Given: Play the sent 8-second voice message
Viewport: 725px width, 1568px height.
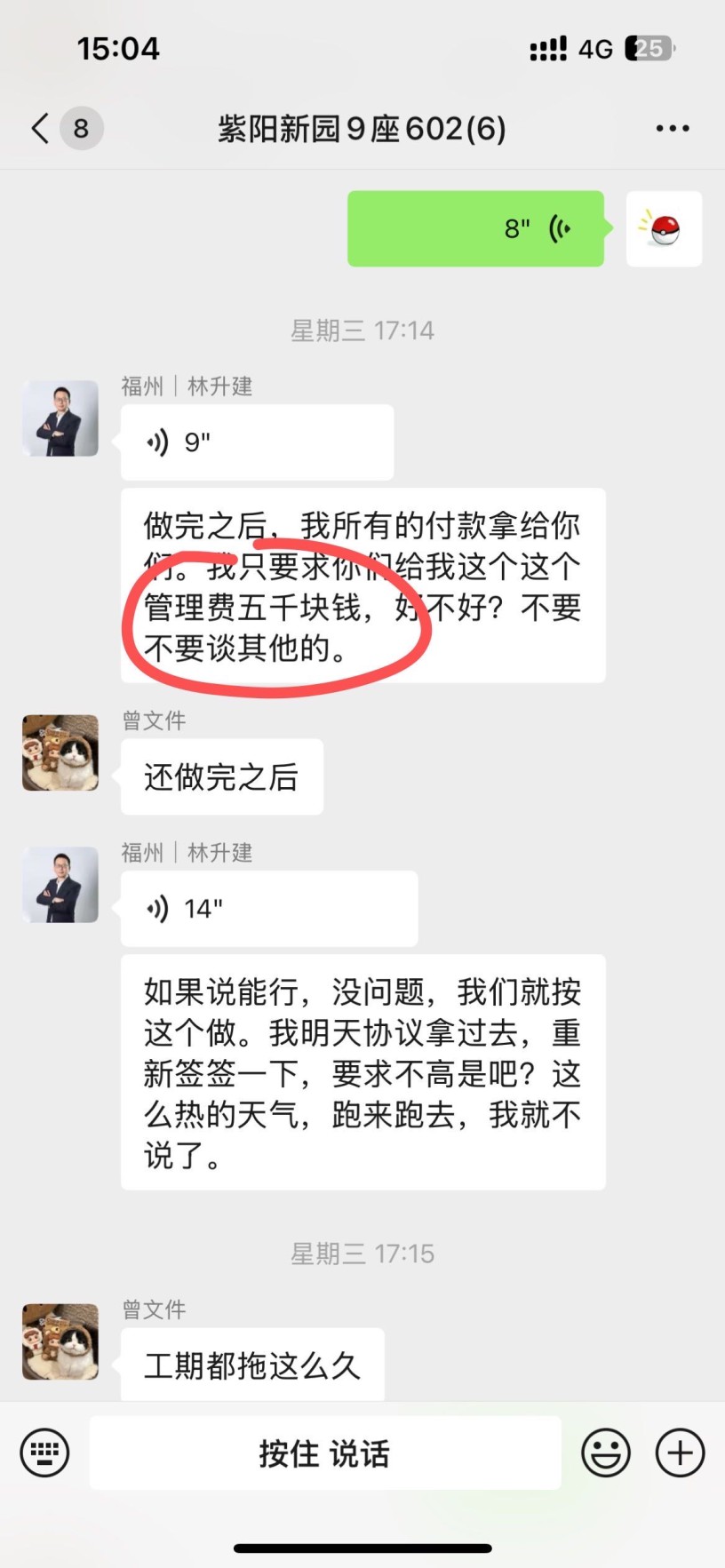Looking at the screenshot, I should 475,229.
